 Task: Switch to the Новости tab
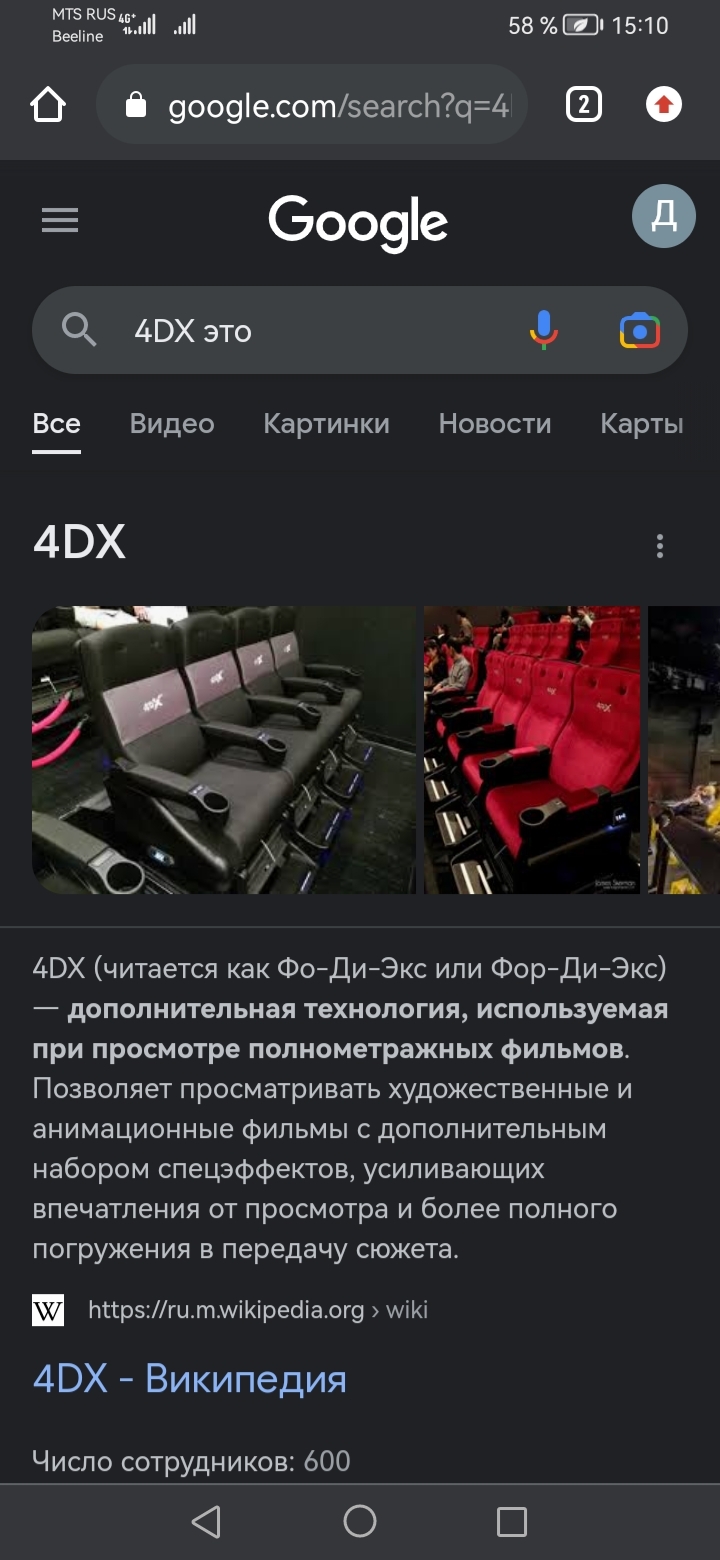click(x=495, y=424)
